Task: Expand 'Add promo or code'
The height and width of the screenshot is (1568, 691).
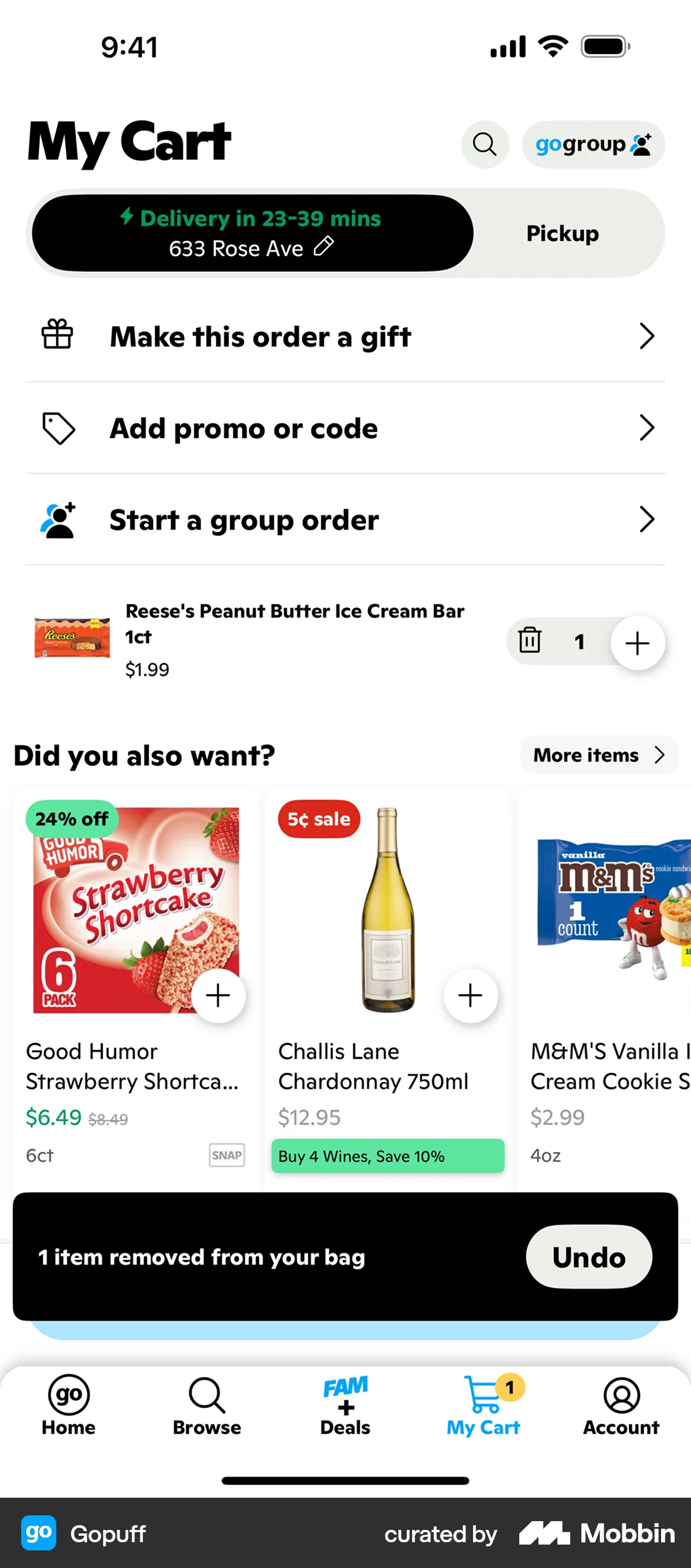Action: point(244,427)
